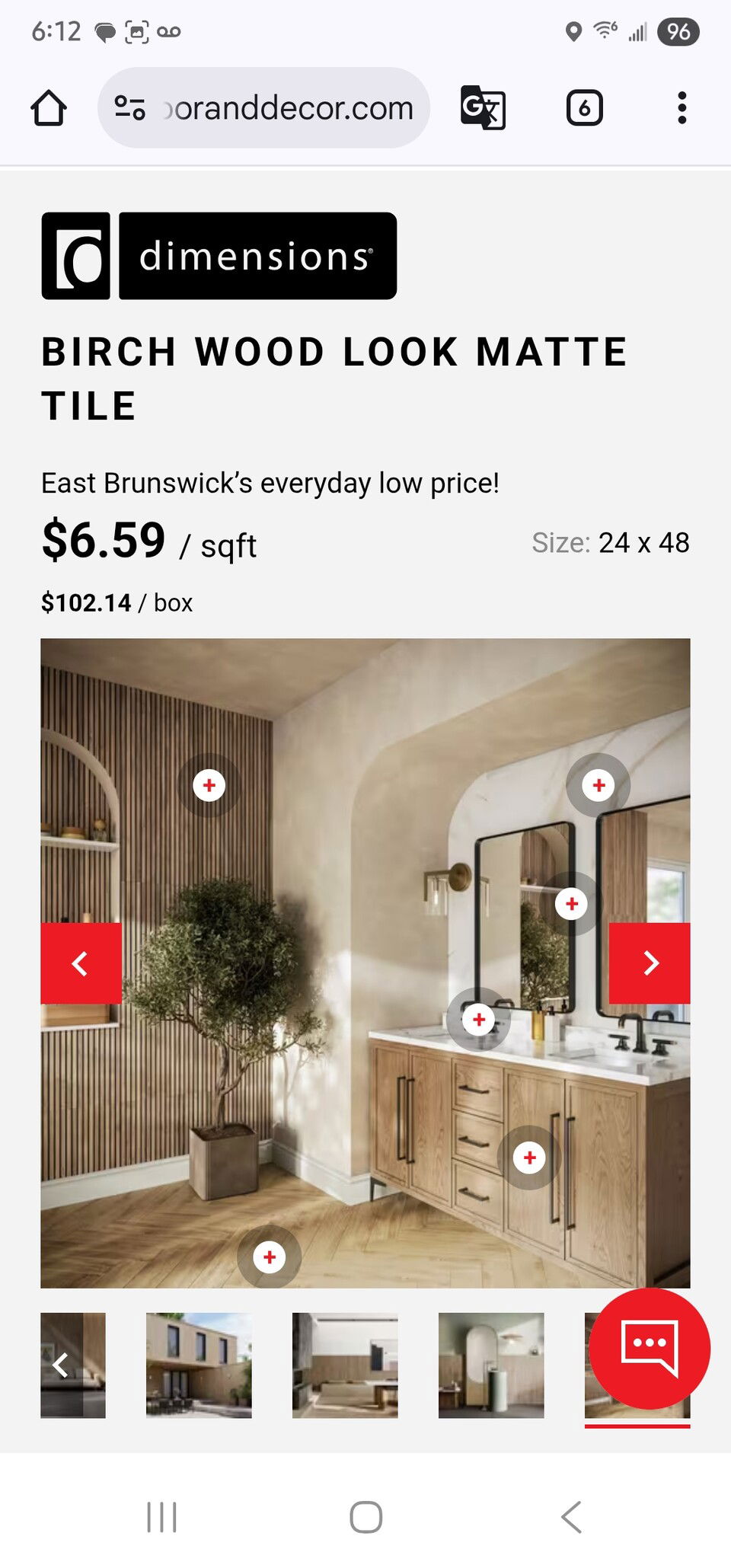Show the previous room photo
Viewport: 731px width, 1568px height.
[x=81, y=963]
